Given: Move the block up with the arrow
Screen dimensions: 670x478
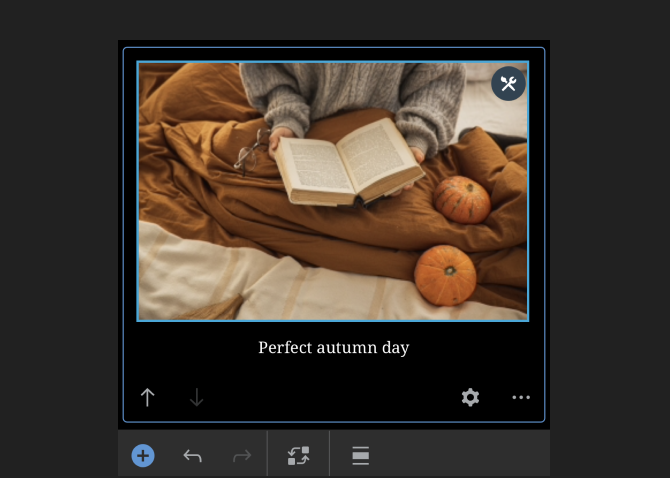Looking at the screenshot, I should (x=148, y=398).
